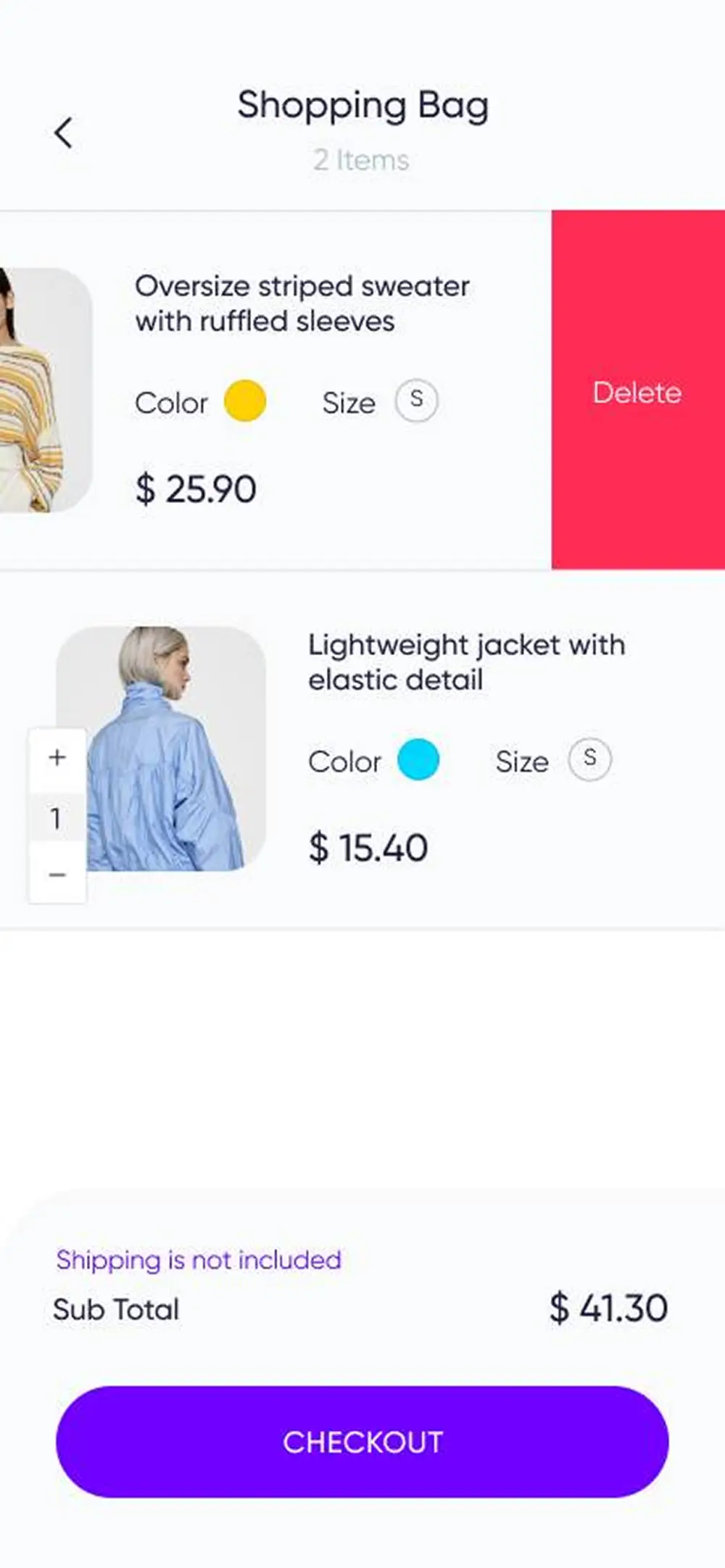725x1568 pixels.
Task: Select the sweater's size S
Action: [416, 400]
